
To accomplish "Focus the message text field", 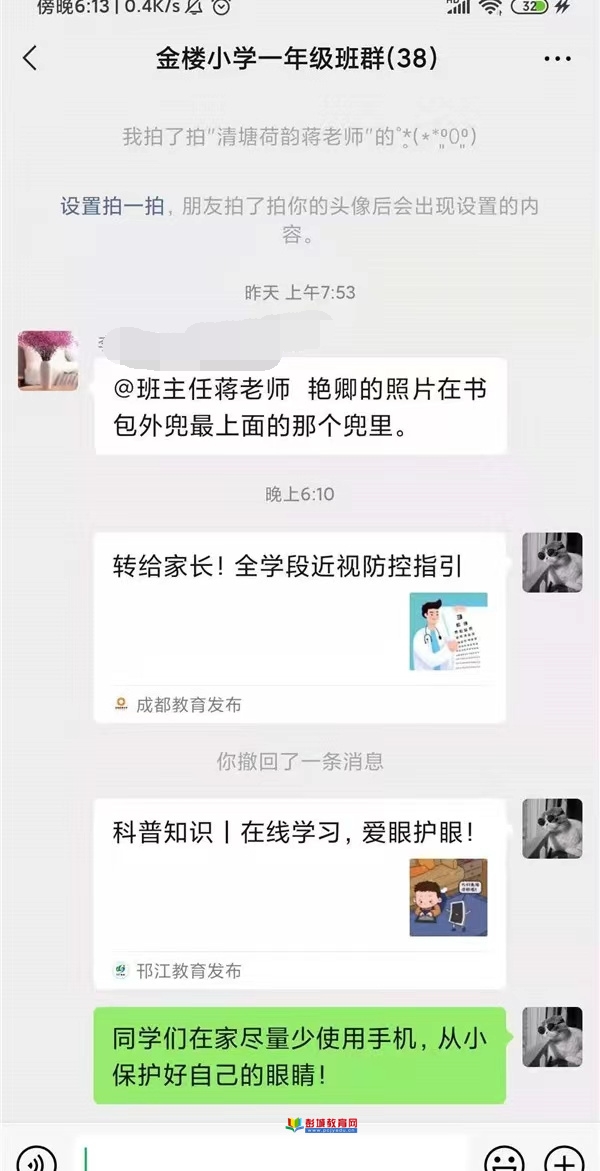I will point(275,1158).
